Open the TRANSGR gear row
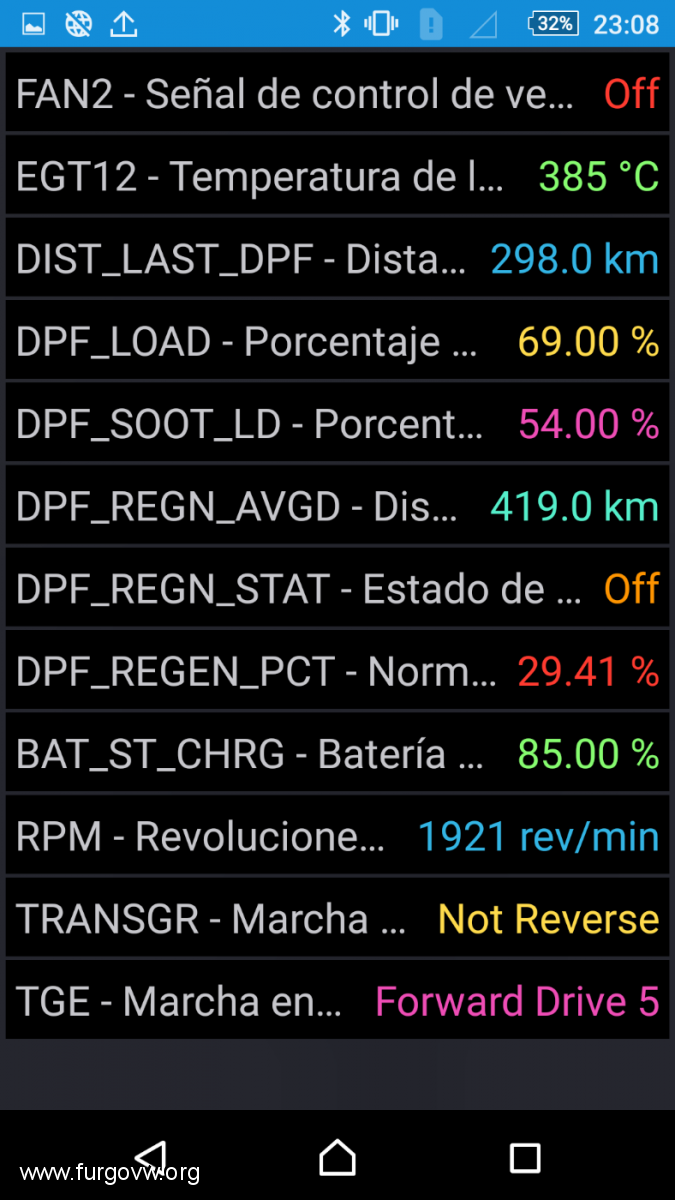This screenshot has width=675, height=1200. (337, 919)
